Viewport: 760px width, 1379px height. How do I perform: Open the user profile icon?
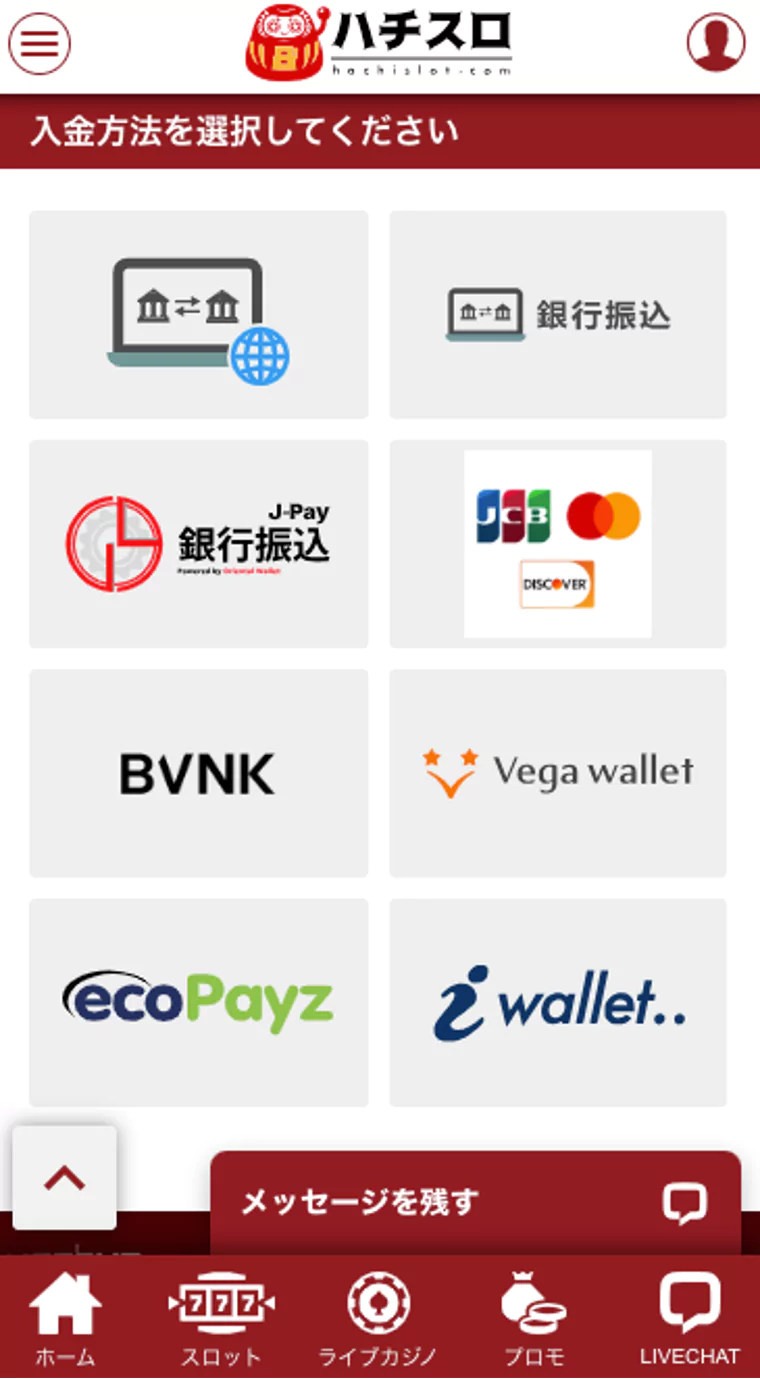pyautogui.click(x=716, y=43)
